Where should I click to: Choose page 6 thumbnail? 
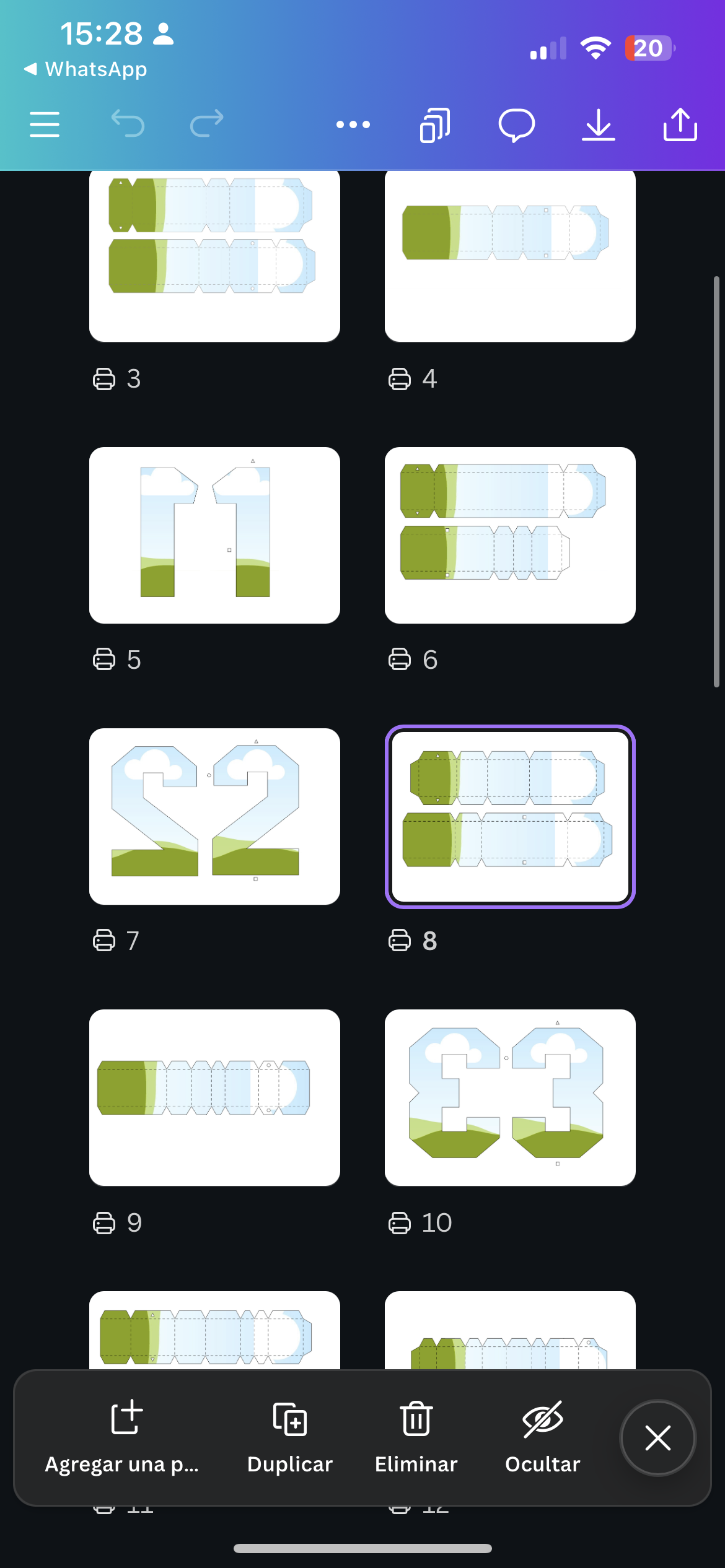tap(510, 535)
